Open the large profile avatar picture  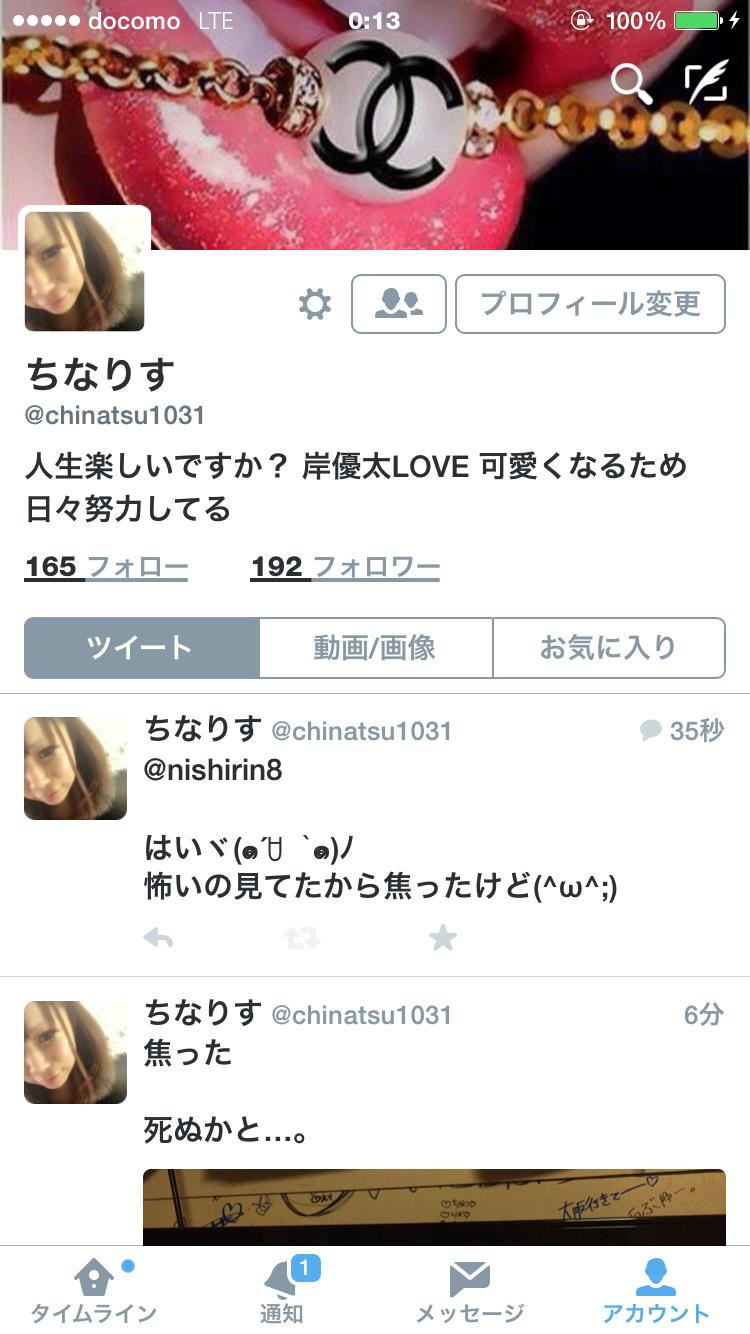pyautogui.click(x=84, y=270)
